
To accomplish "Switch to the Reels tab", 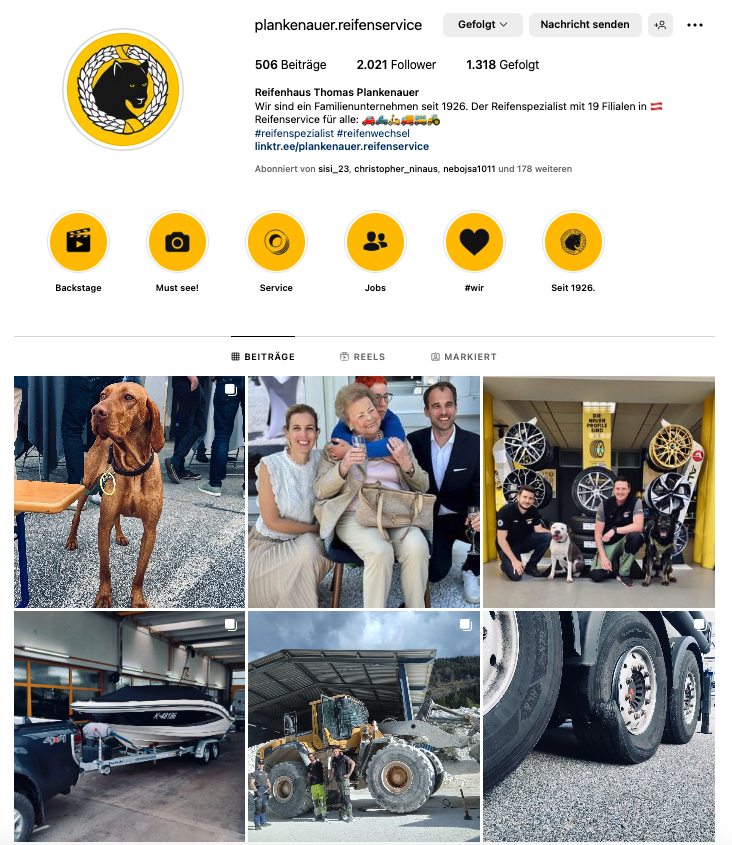I will click(362, 357).
